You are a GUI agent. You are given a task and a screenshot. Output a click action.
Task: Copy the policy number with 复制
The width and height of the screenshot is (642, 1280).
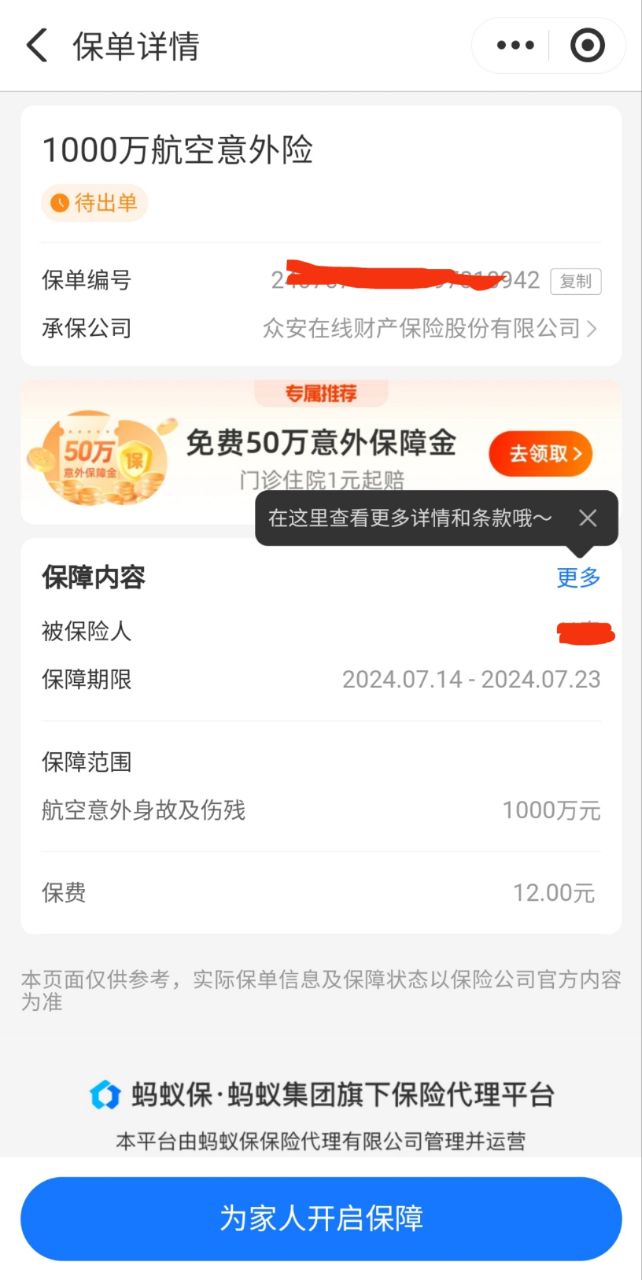click(x=576, y=281)
